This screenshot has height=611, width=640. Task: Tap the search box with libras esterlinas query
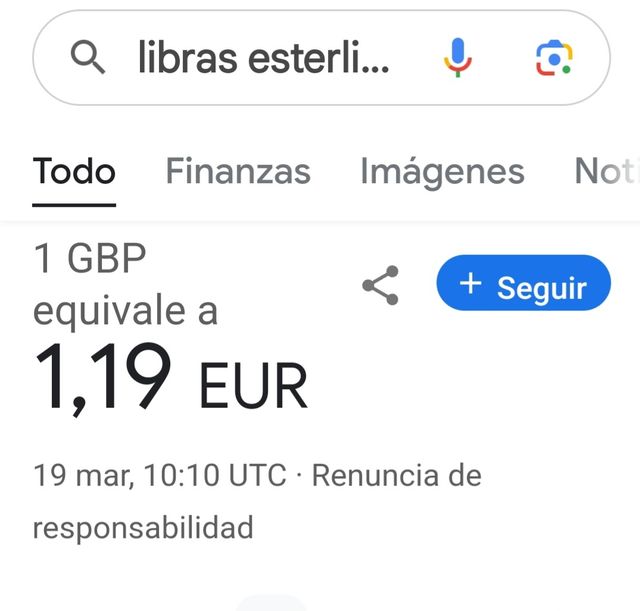pos(265,60)
